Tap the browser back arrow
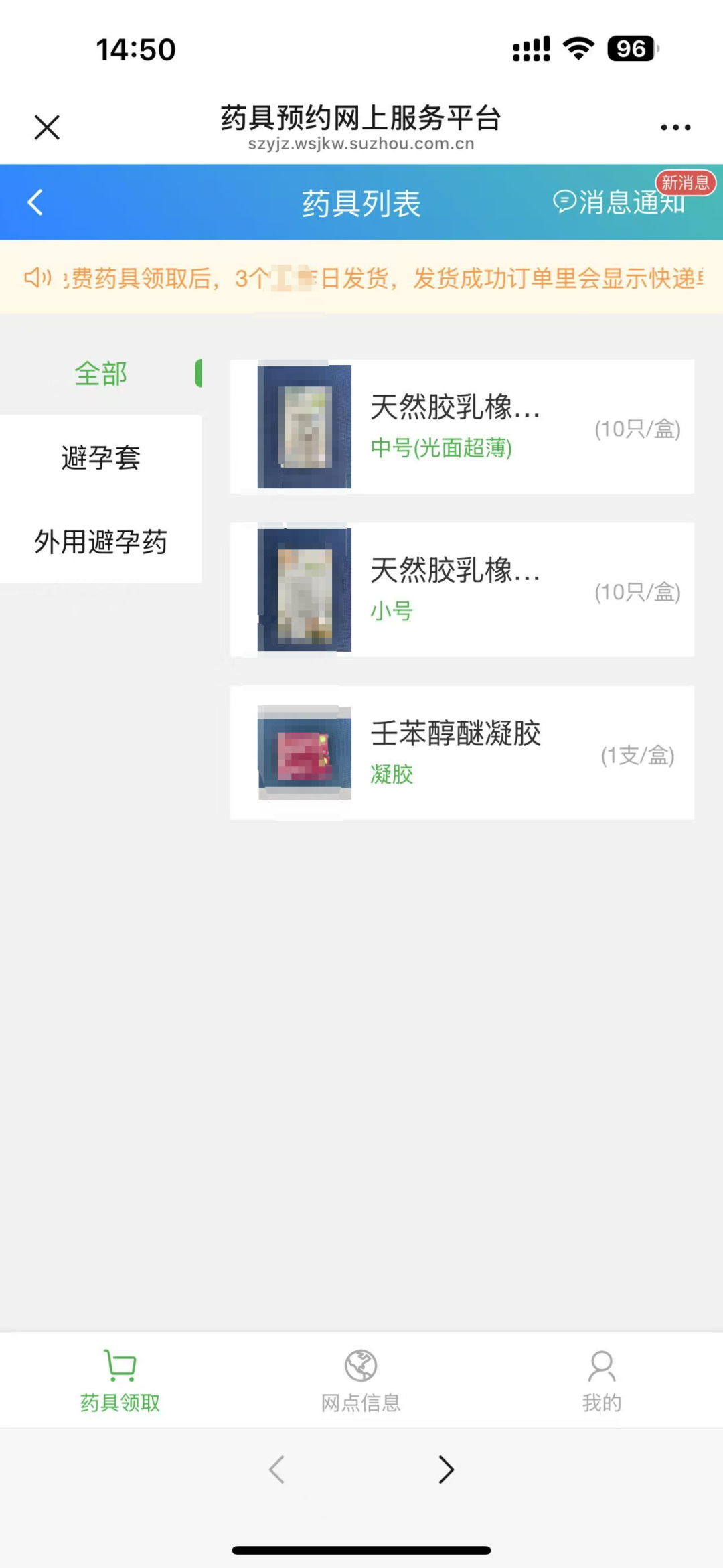Image resolution: width=723 pixels, height=1568 pixels. (276, 1470)
